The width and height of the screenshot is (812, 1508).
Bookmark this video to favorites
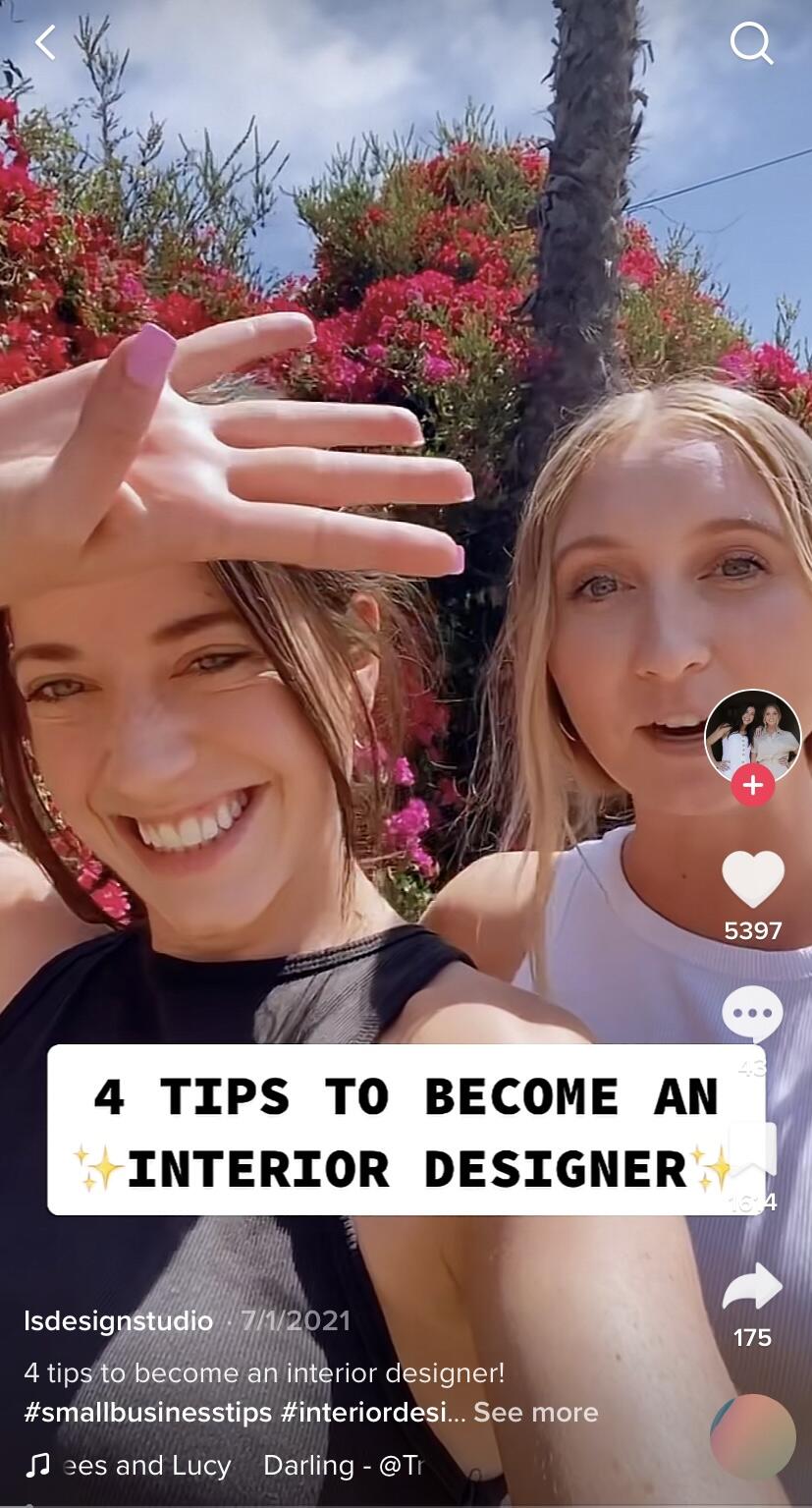pyautogui.click(x=753, y=1149)
